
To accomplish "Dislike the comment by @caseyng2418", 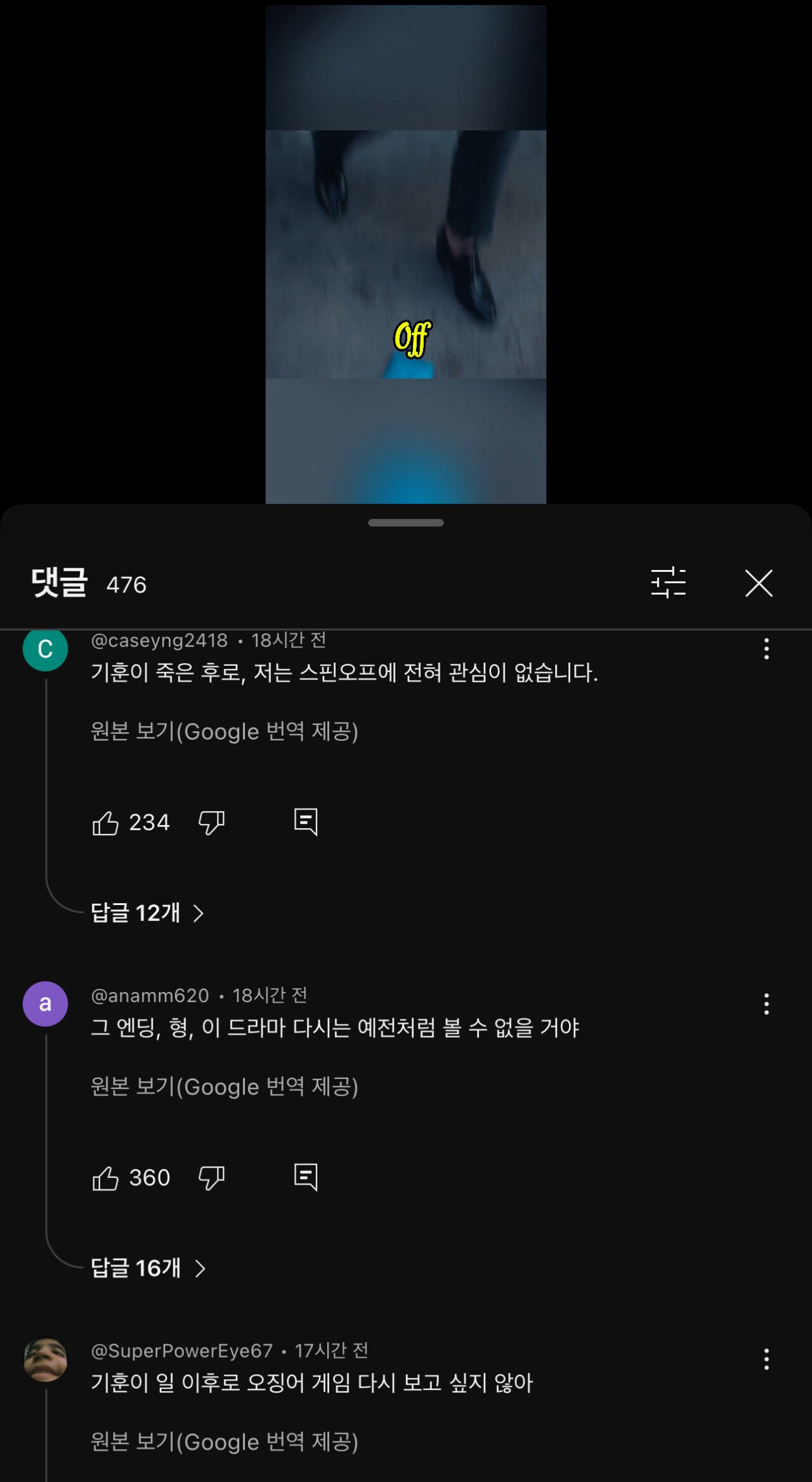I will pos(211,823).
